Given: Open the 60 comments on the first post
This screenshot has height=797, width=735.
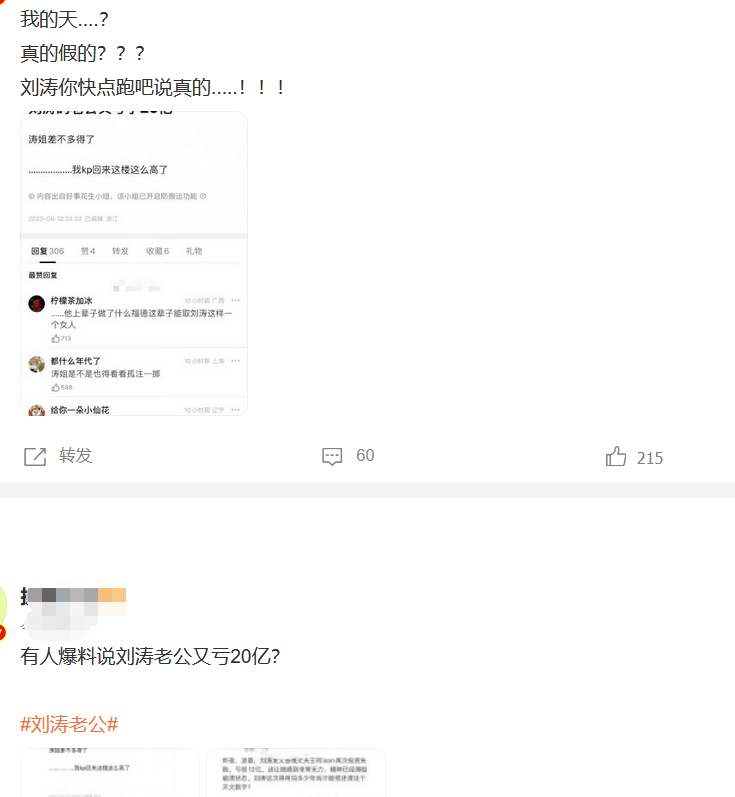Looking at the screenshot, I should (x=347, y=456).
